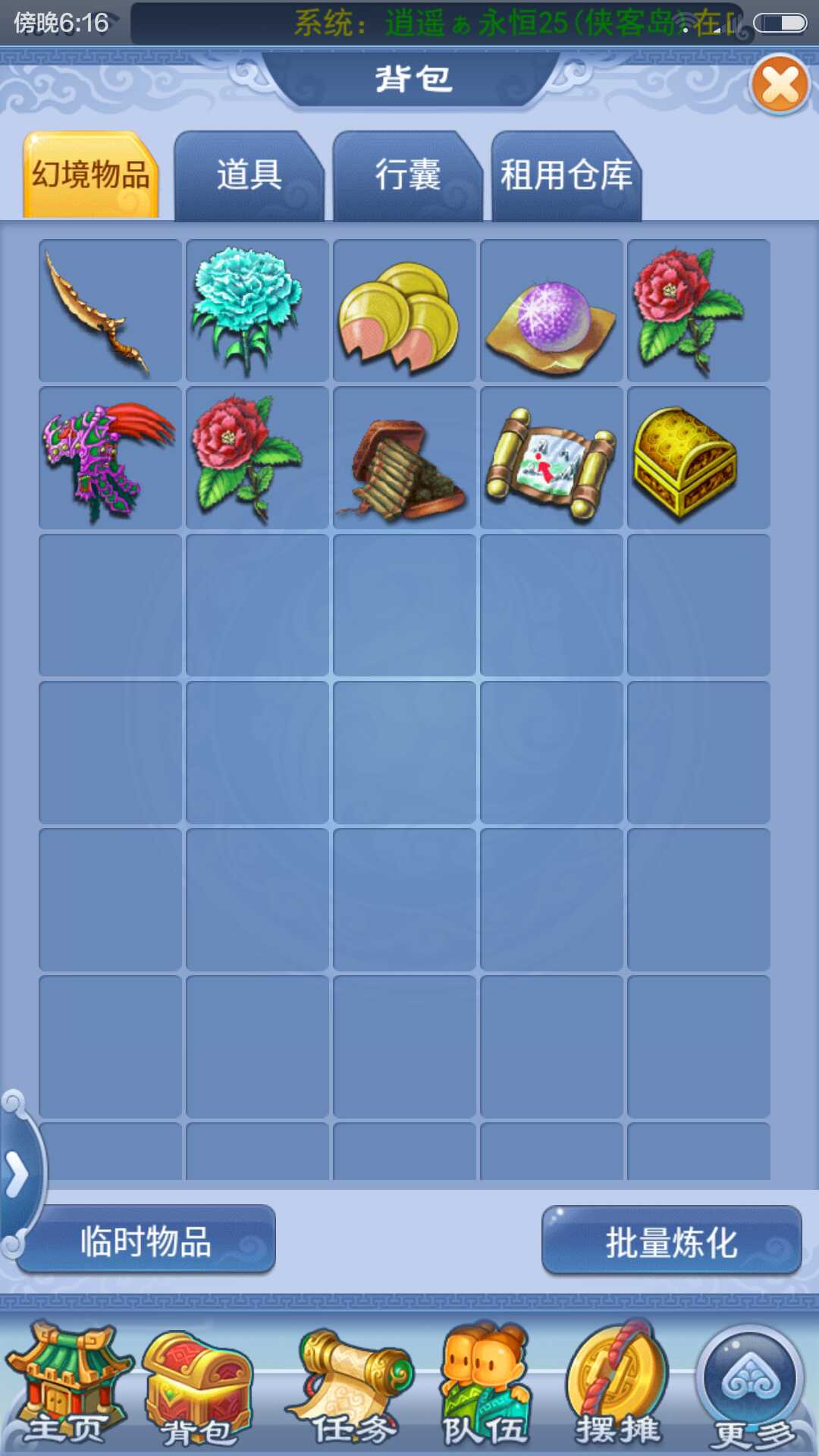
Task: Select the golden treasure chest item
Action: click(698, 458)
